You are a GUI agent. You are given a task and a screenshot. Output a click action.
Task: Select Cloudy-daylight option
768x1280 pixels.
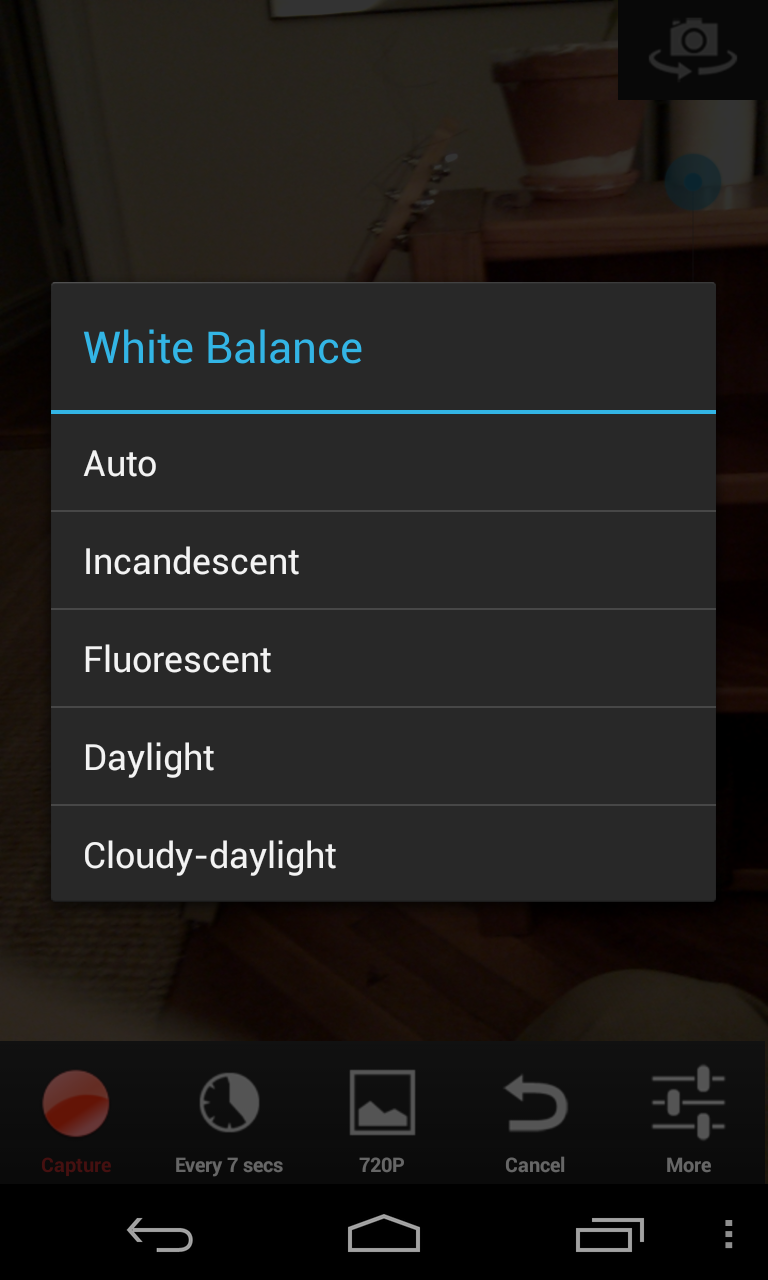(383, 855)
